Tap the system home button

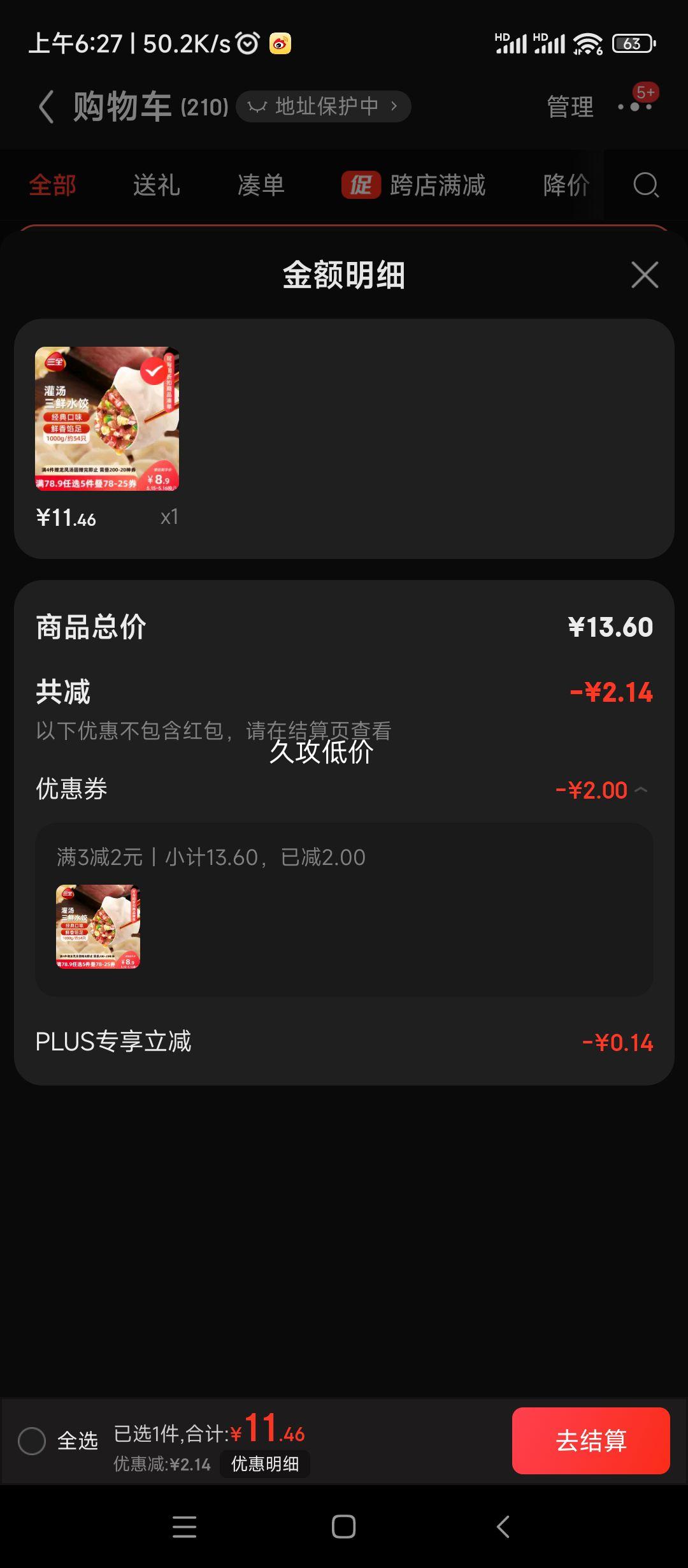(x=344, y=1527)
